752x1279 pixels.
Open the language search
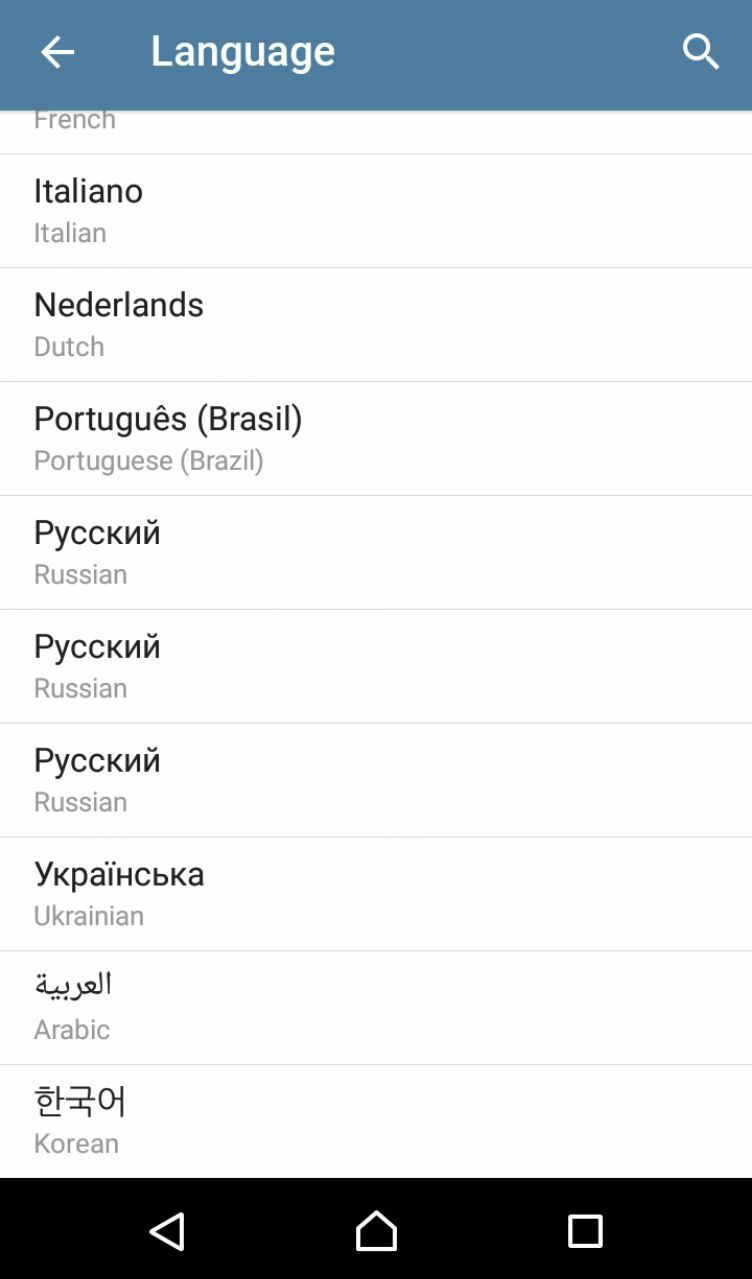point(700,52)
